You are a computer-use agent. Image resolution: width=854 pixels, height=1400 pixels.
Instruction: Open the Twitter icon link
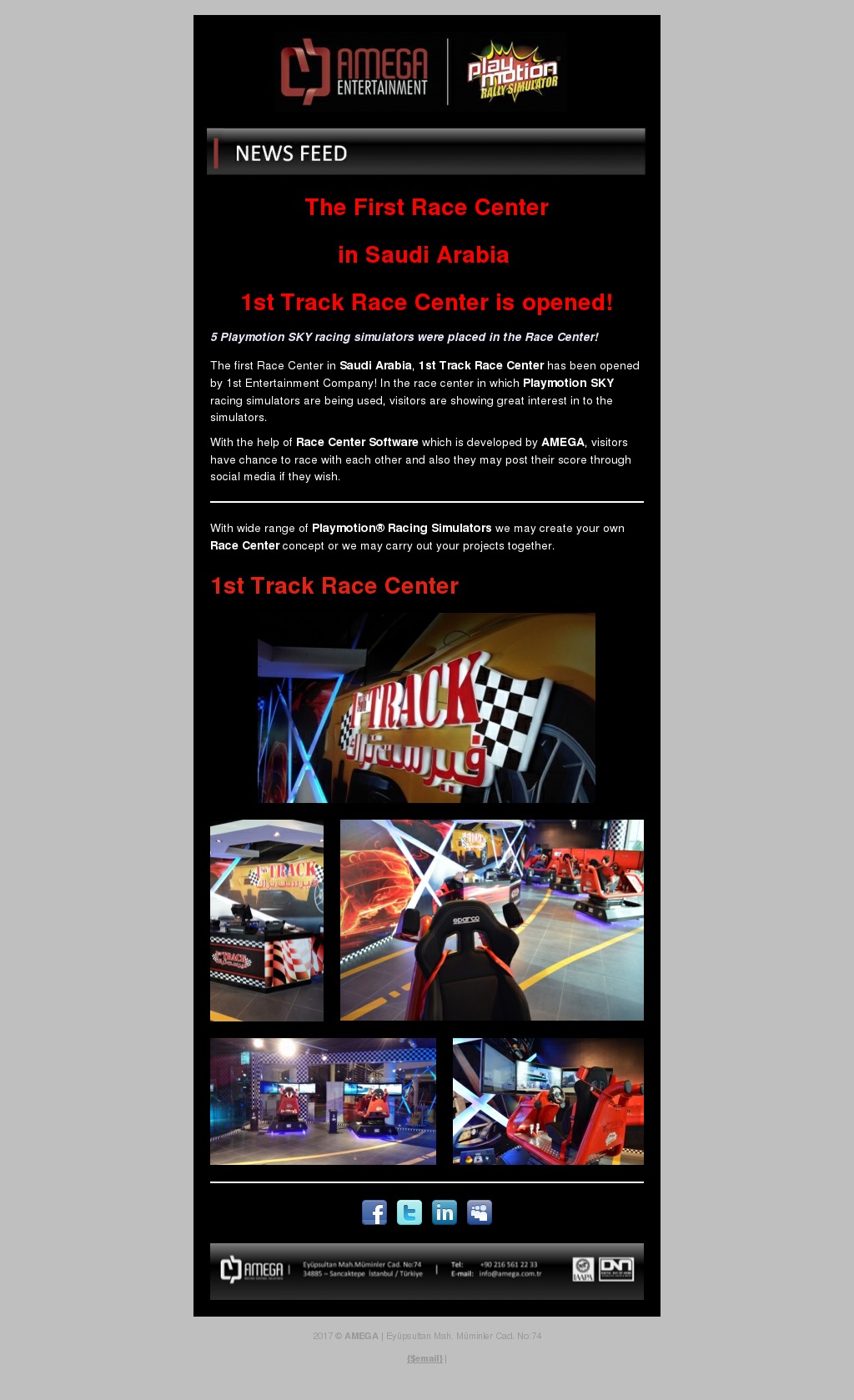409,1212
